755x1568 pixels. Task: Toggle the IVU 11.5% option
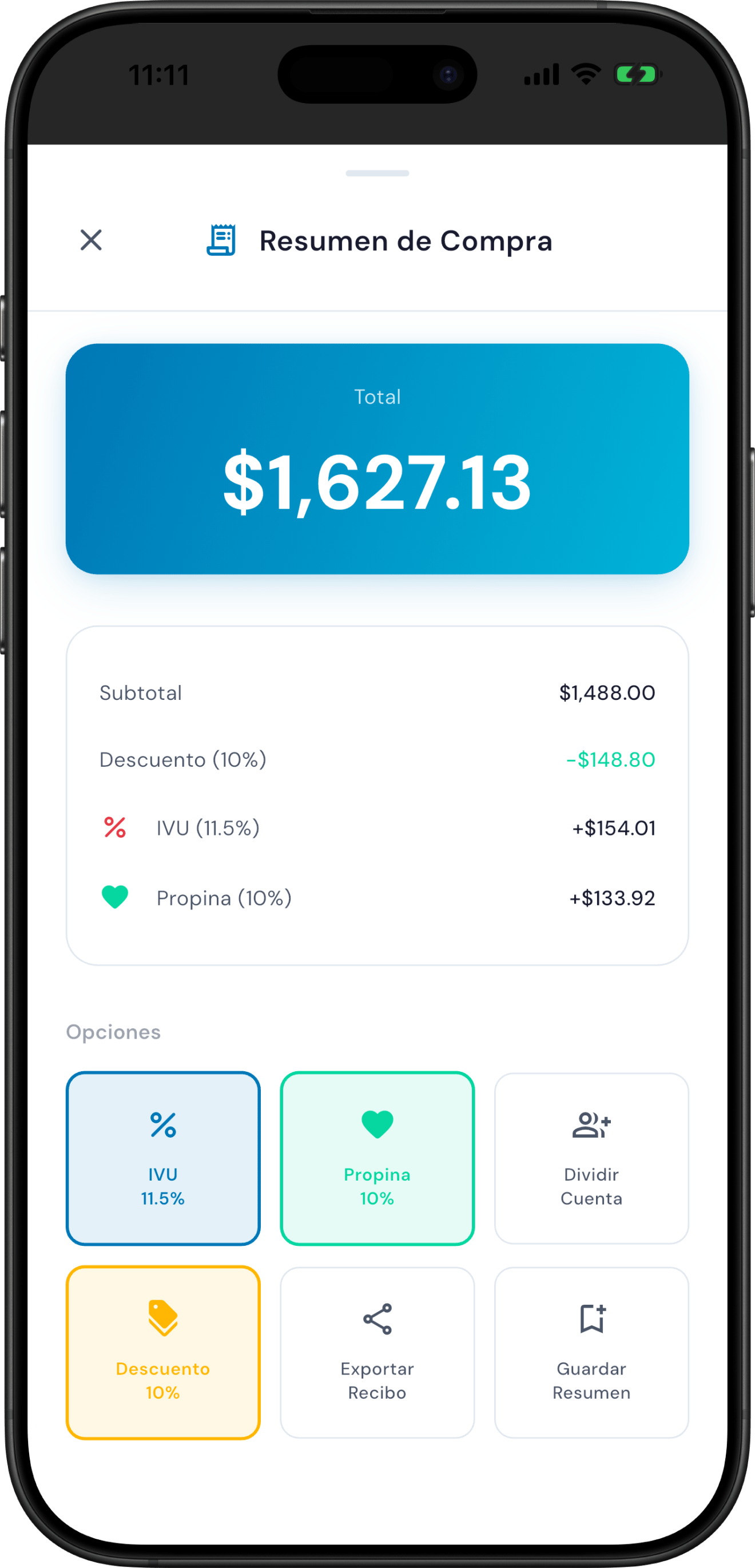pyautogui.click(x=163, y=1158)
